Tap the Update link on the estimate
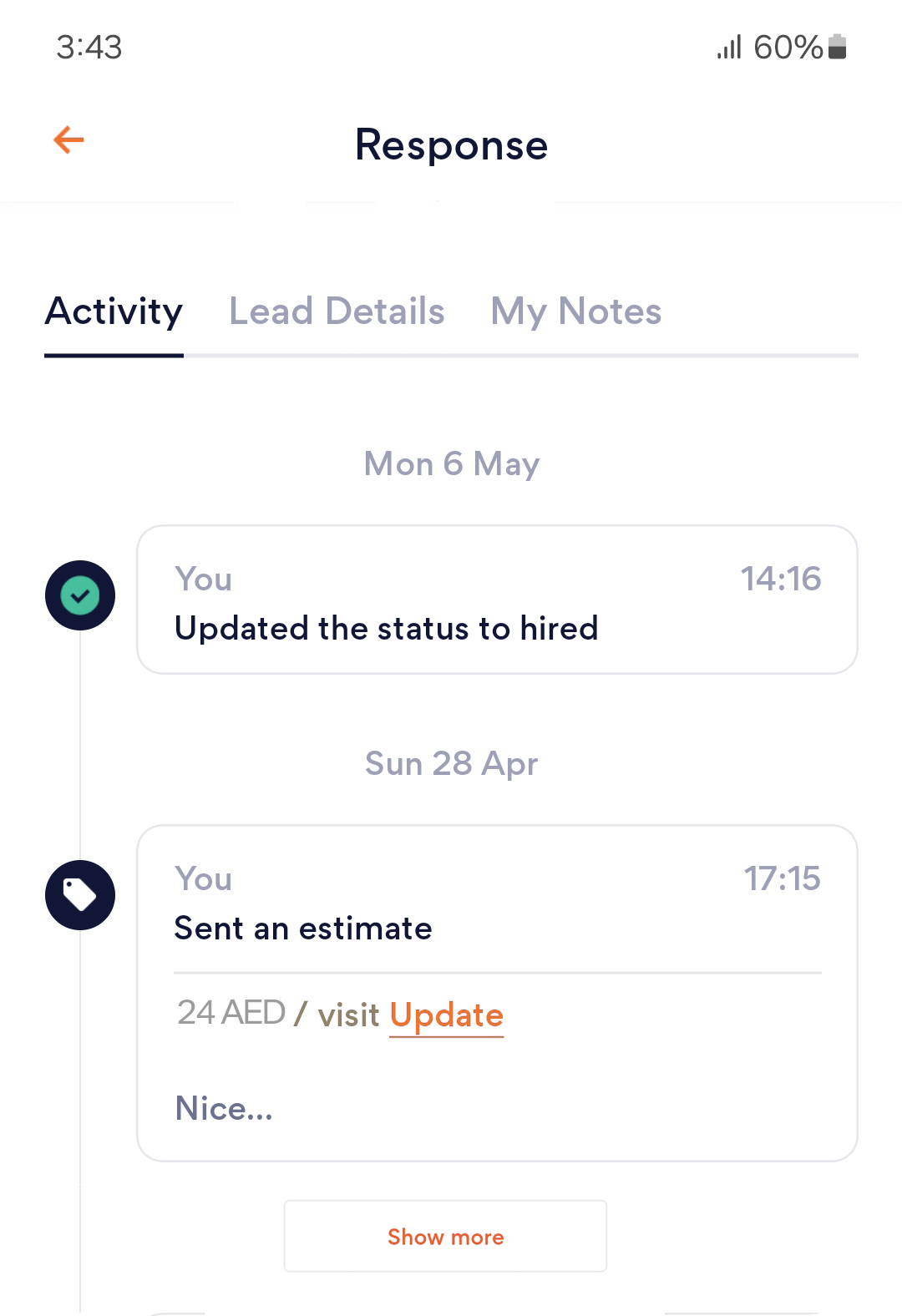The width and height of the screenshot is (902, 1316). pyautogui.click(x=446, y=1015)
